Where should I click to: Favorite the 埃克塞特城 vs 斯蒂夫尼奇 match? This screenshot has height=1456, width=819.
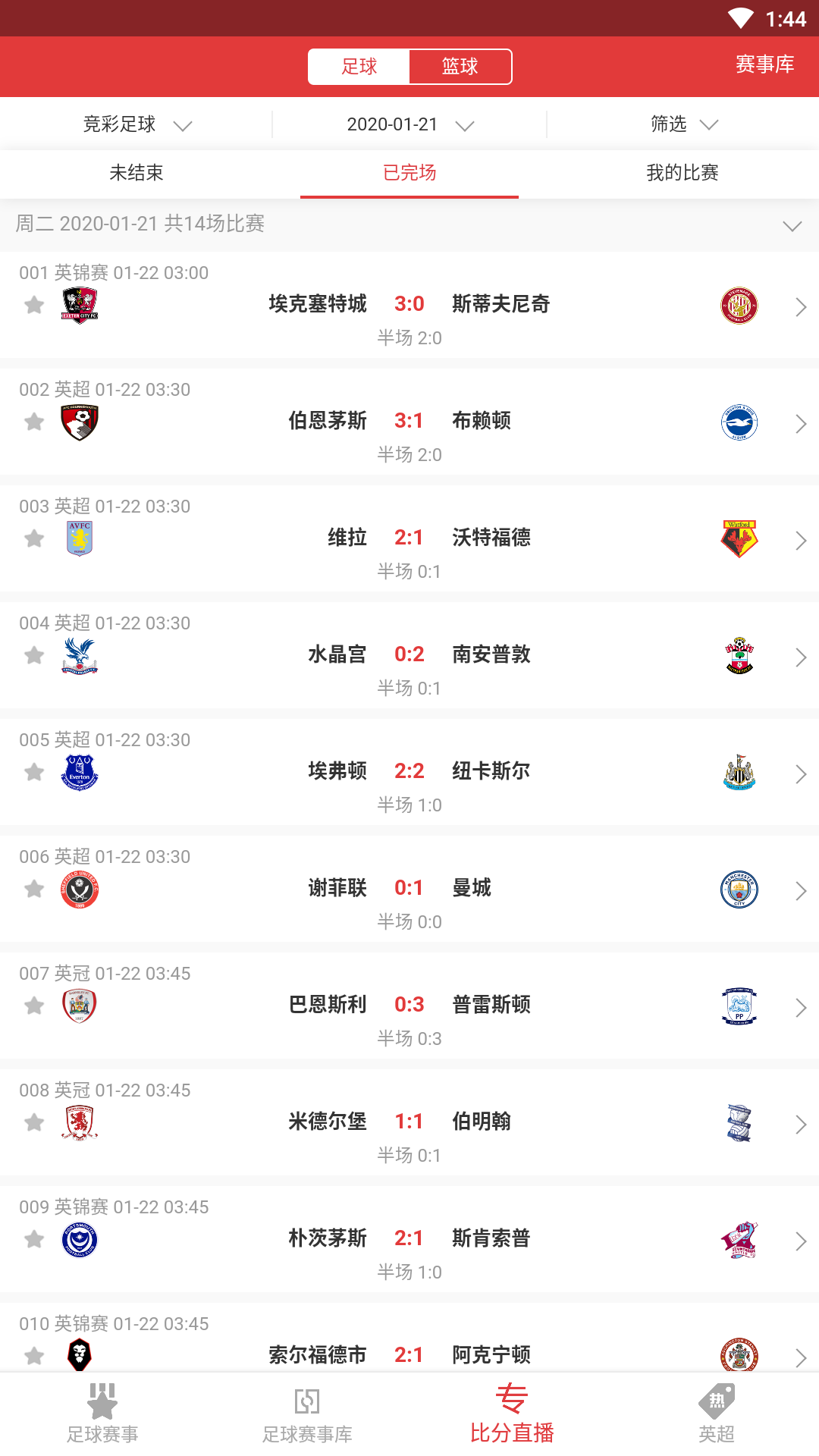(34, 305)
